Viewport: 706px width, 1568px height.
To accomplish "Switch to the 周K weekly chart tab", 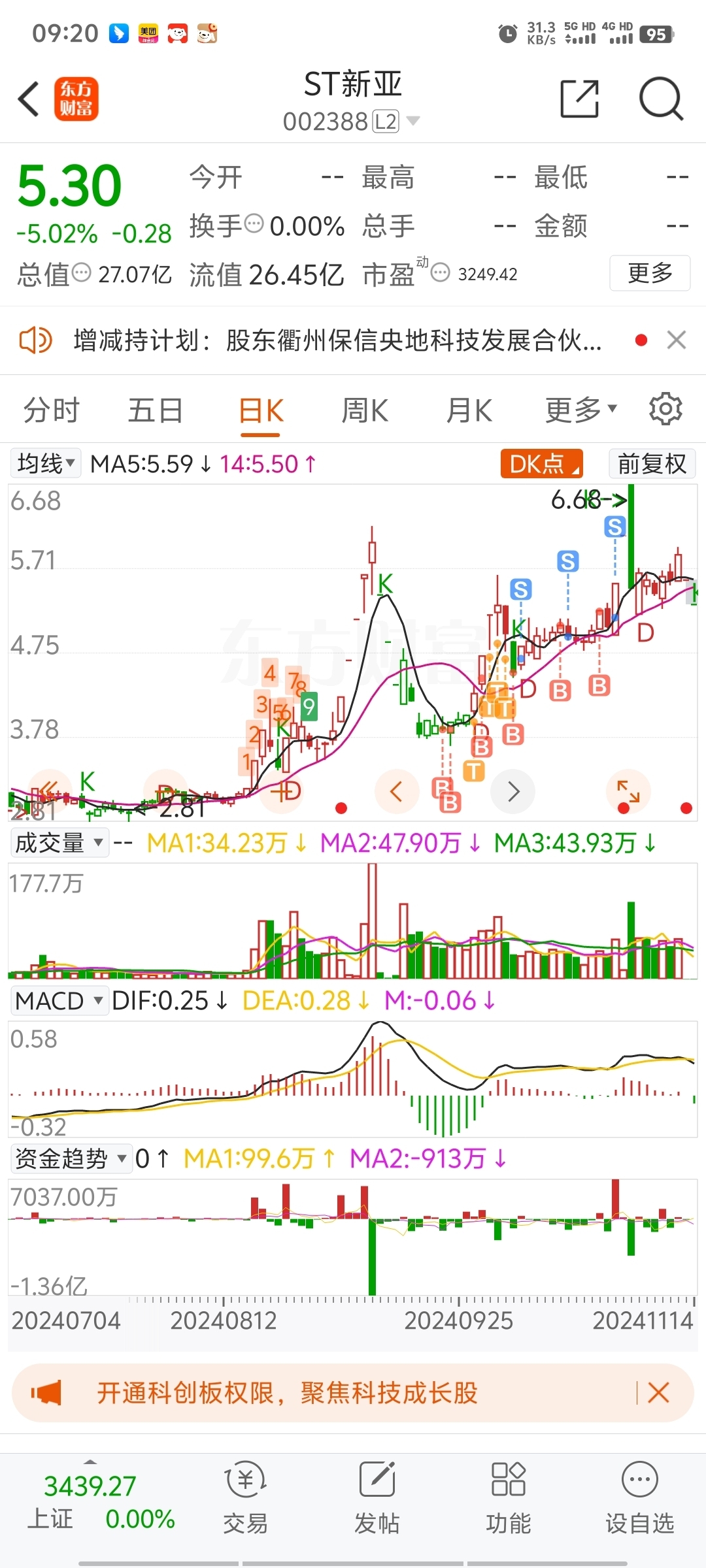I will coord(365,410).
